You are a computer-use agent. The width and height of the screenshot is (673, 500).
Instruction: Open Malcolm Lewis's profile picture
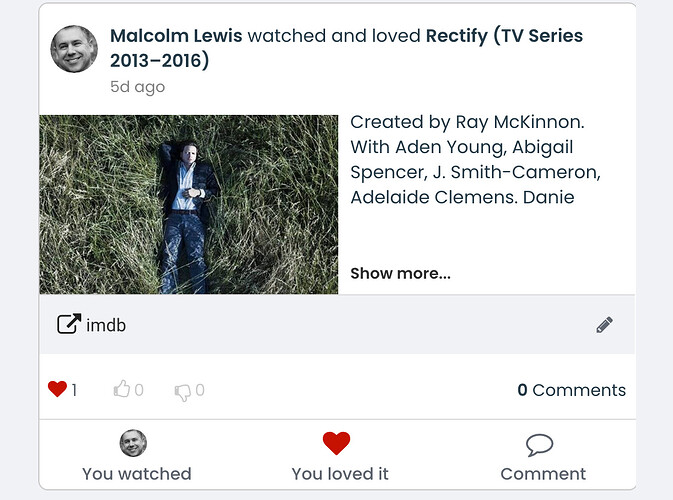pyautogui.click(x=74, y=49)
